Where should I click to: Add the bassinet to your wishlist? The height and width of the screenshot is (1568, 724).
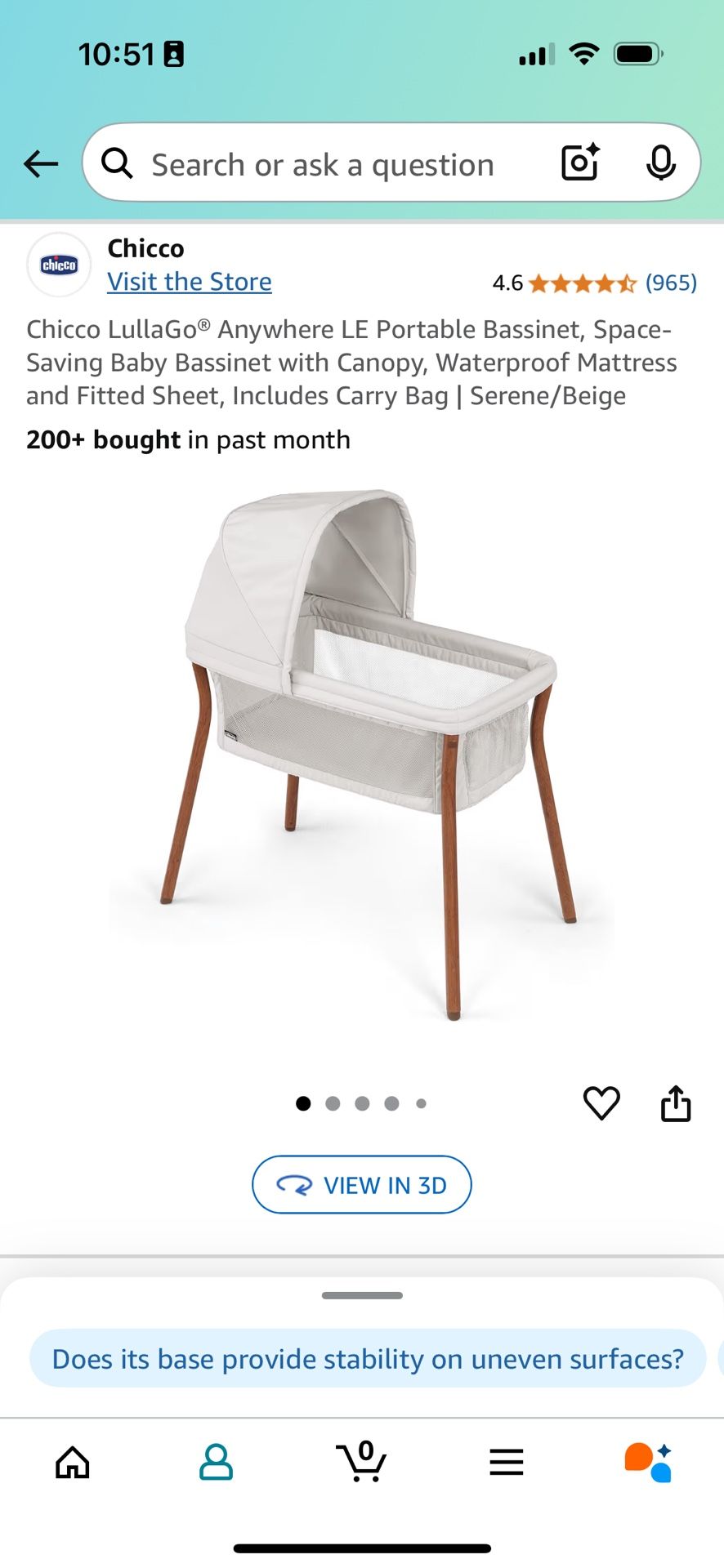pos(602,1103)
